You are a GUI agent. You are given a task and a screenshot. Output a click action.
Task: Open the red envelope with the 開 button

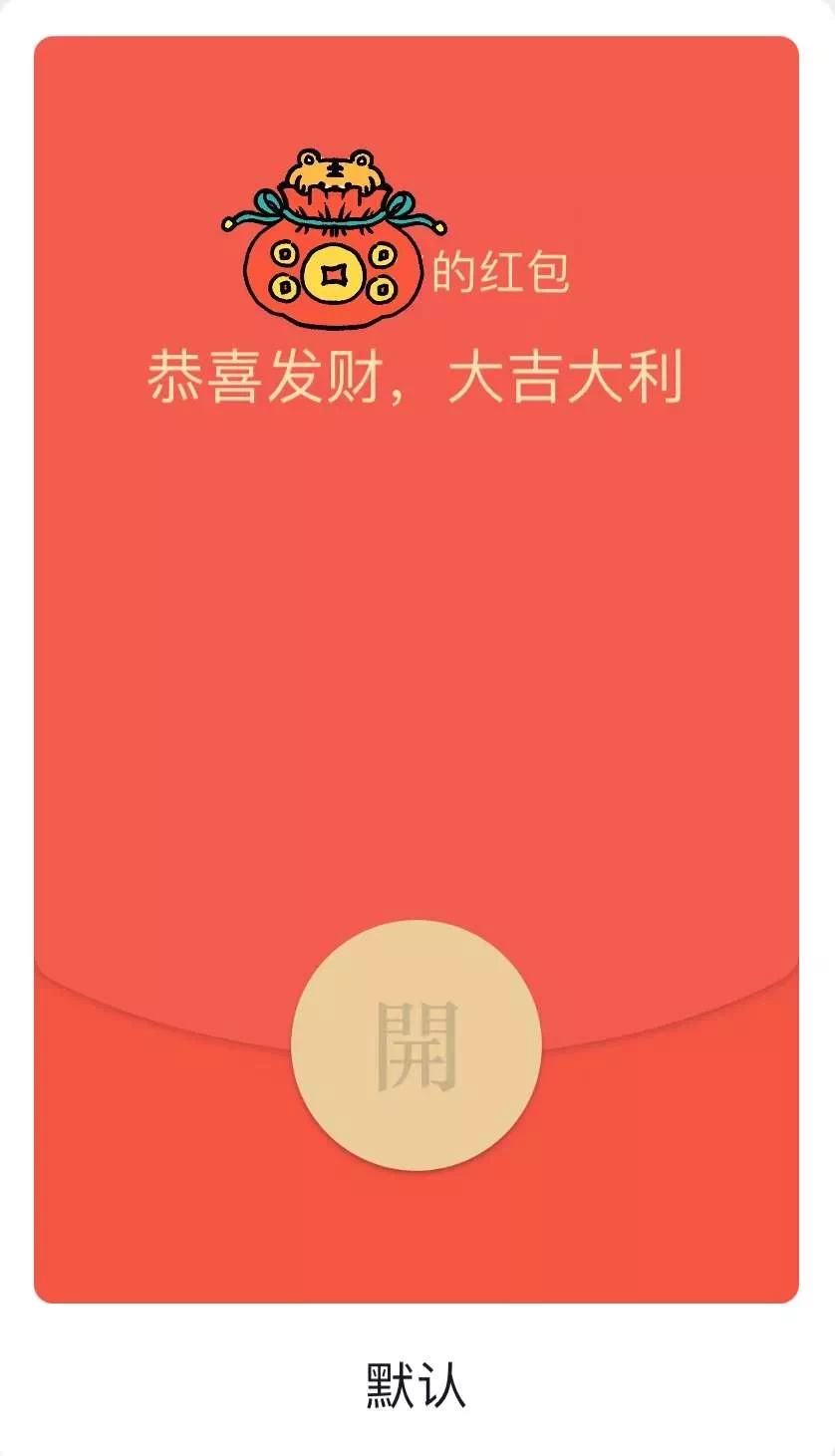click(x=417, y=1044)
